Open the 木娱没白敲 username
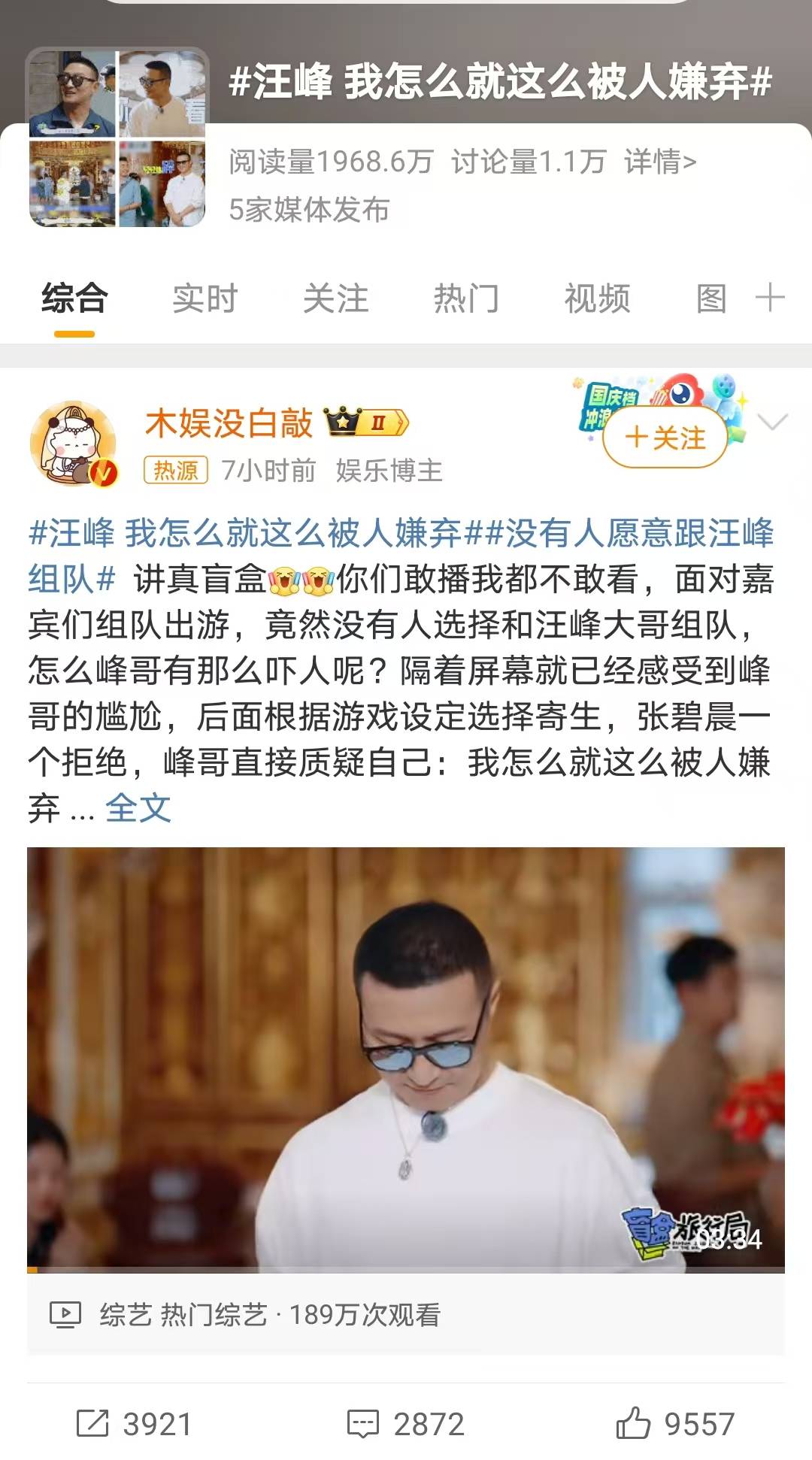Viewport: 812px width, 1460px height. pos(229,423)
